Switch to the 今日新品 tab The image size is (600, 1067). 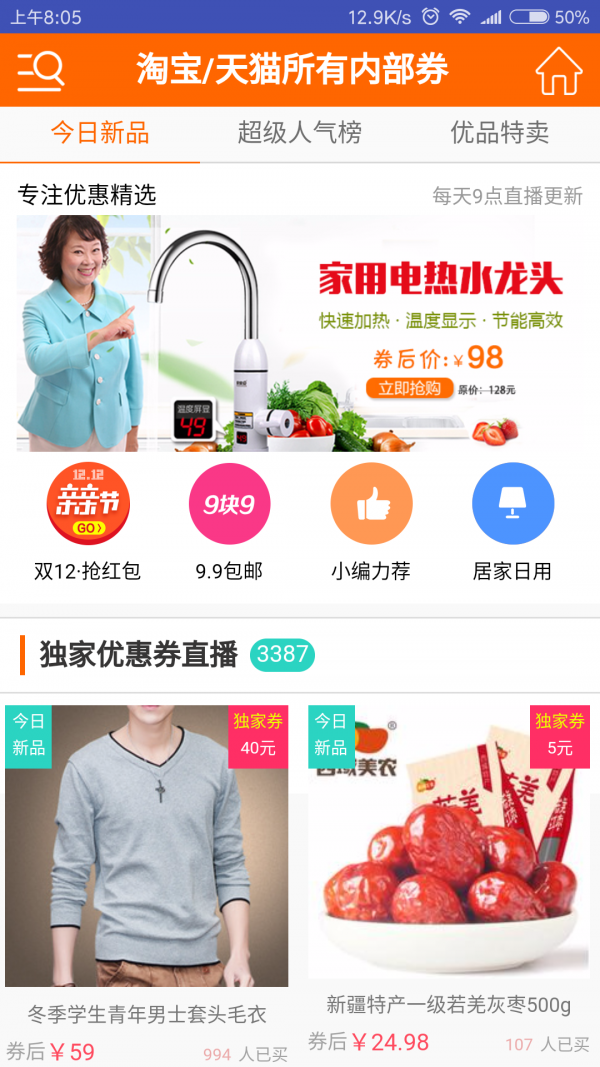coord(100,133)
